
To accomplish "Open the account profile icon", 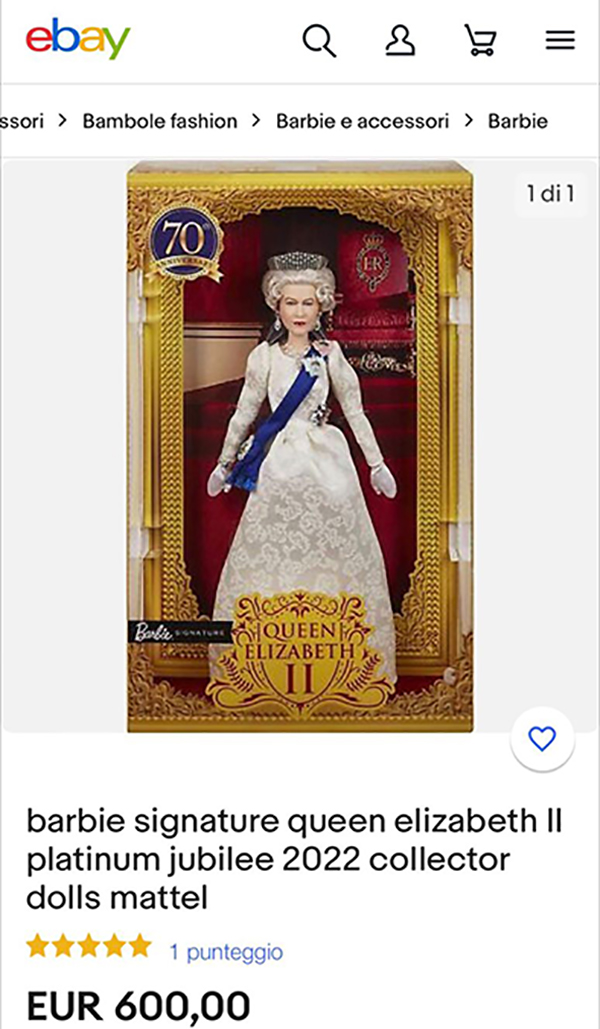I will 400,40.
